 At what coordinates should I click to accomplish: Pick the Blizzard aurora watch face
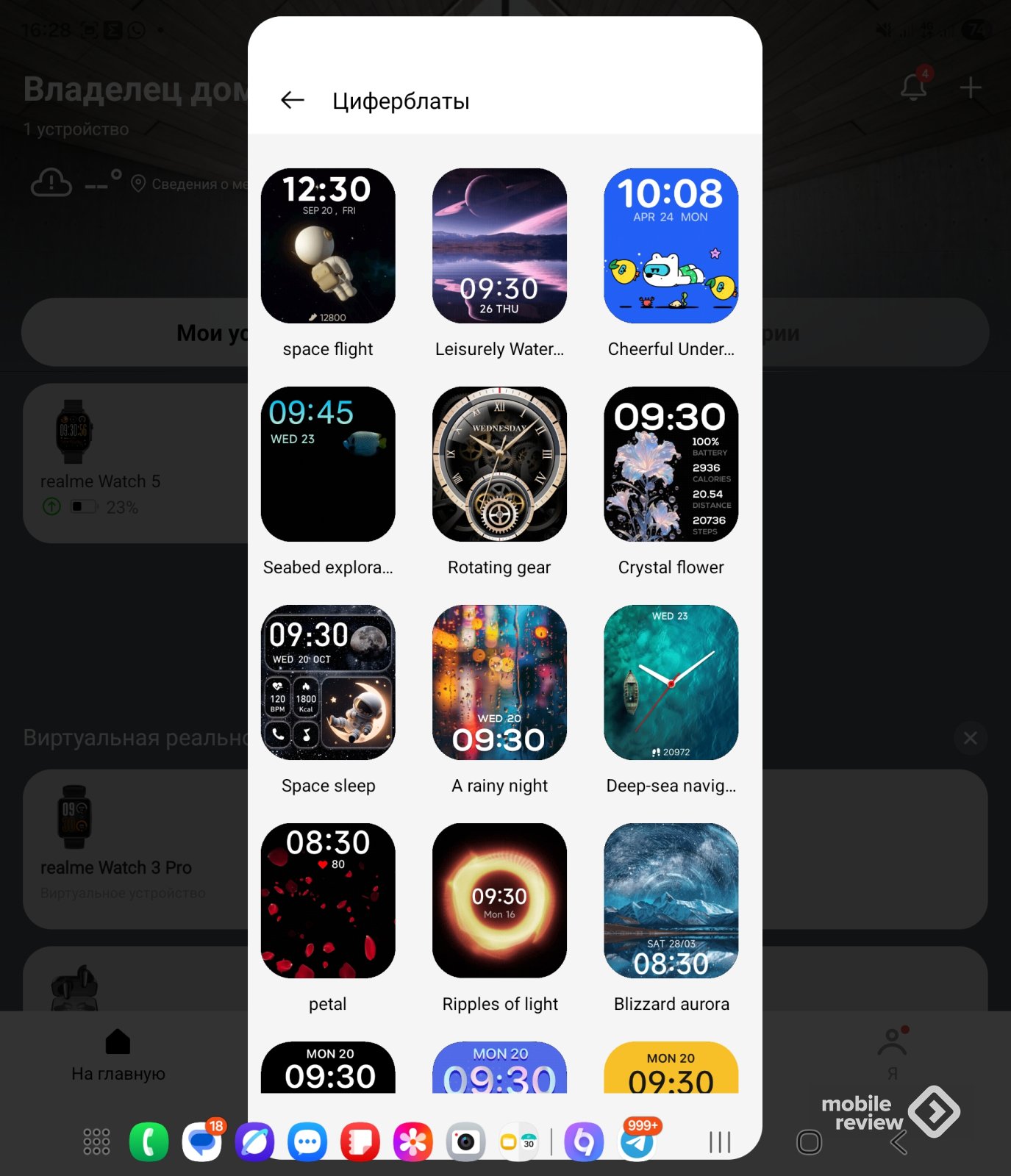point(671,901)
